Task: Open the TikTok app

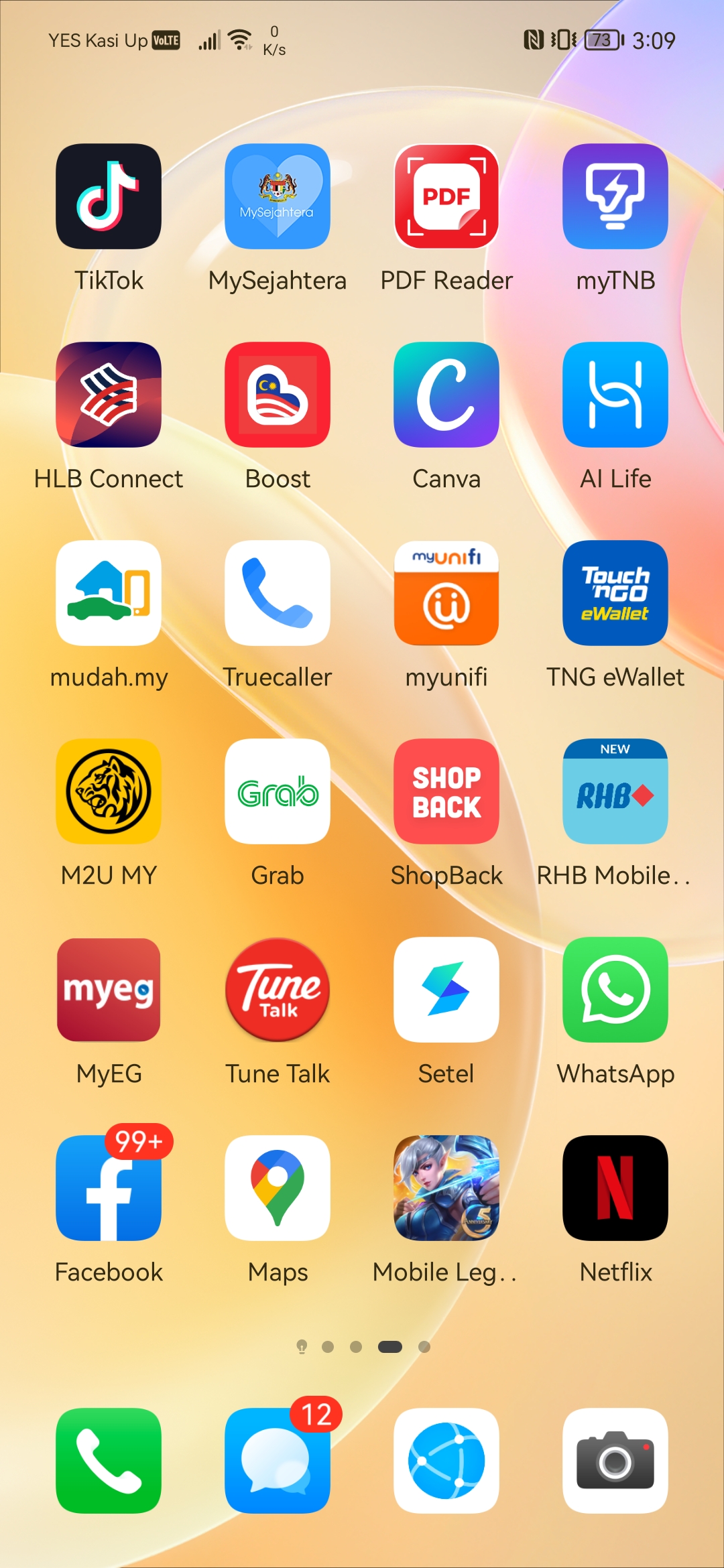Action: click(x=109, y=196)
